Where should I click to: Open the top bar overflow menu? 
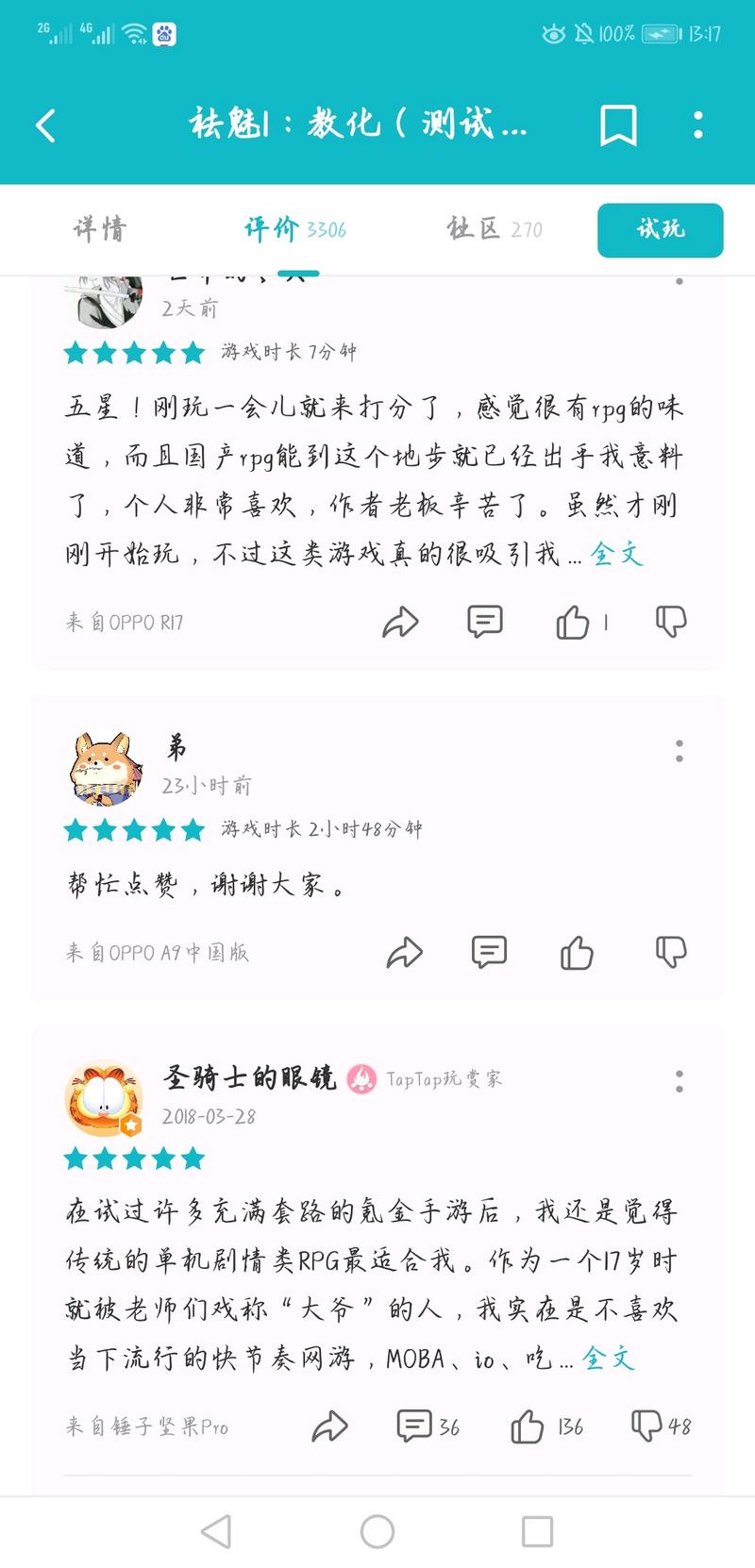pos(697,125)
